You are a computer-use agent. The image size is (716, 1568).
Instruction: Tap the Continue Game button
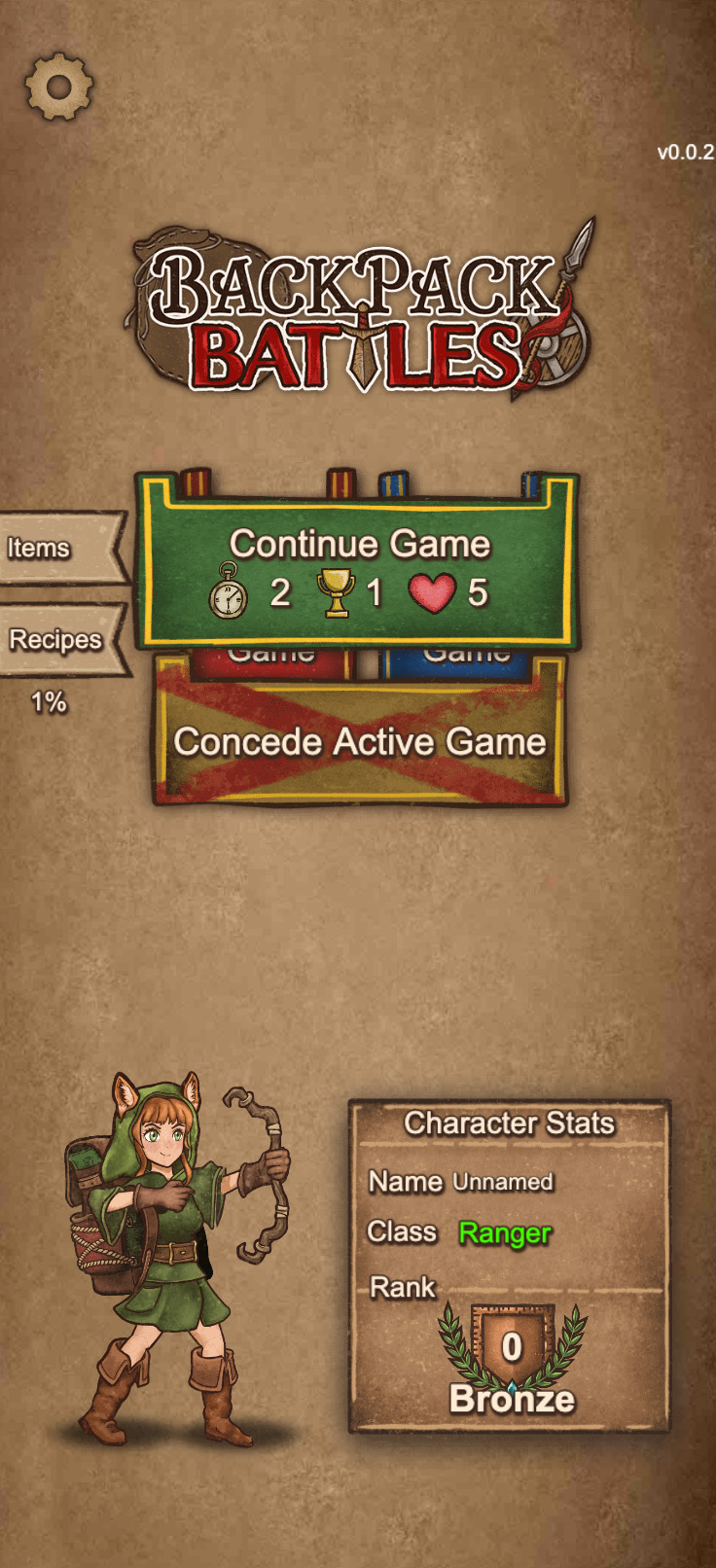tap(359, 564)
